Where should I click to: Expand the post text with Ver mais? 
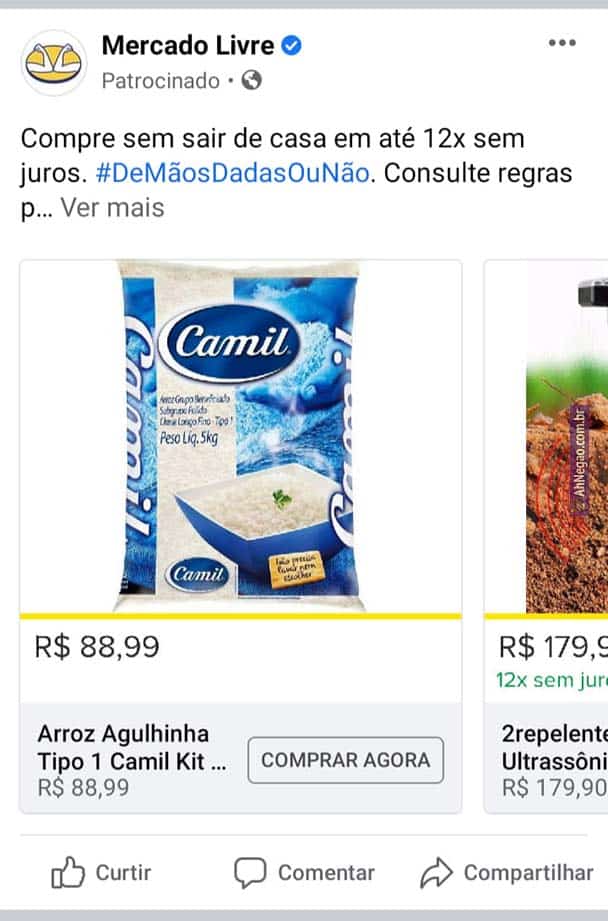click(112, 208)
